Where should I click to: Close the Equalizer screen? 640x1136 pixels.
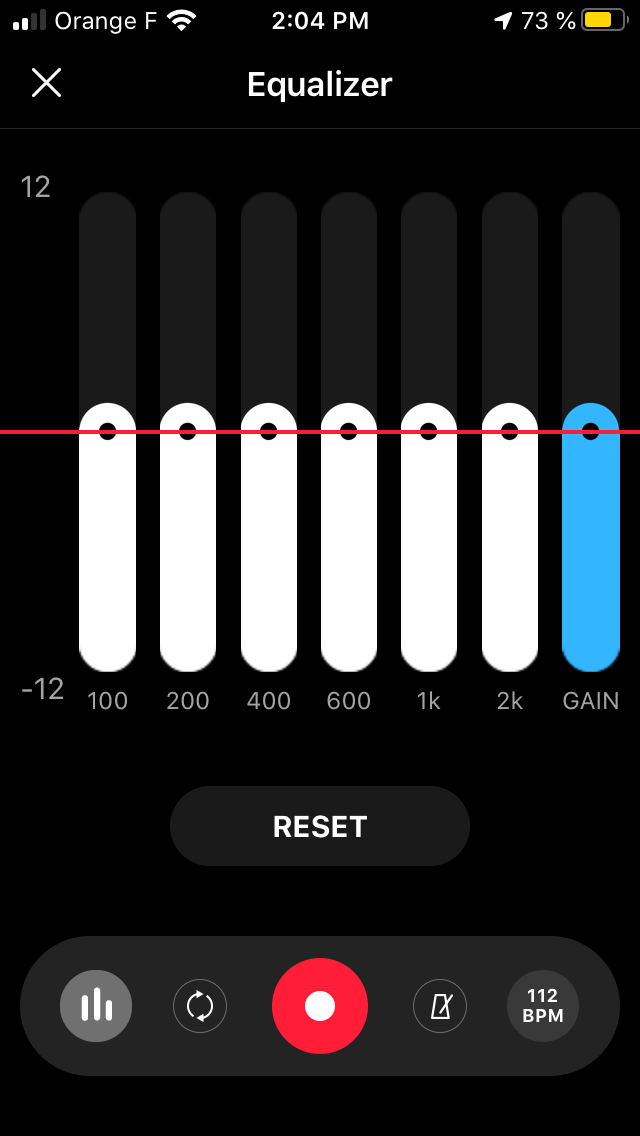point(46,83)
